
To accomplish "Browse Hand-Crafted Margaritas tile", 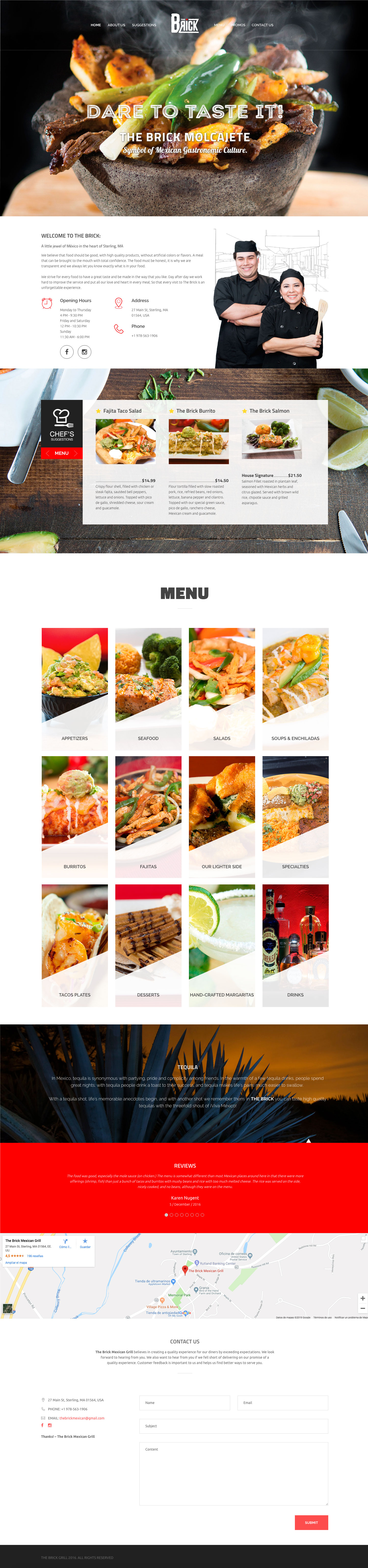I will (x=222, y=944).
